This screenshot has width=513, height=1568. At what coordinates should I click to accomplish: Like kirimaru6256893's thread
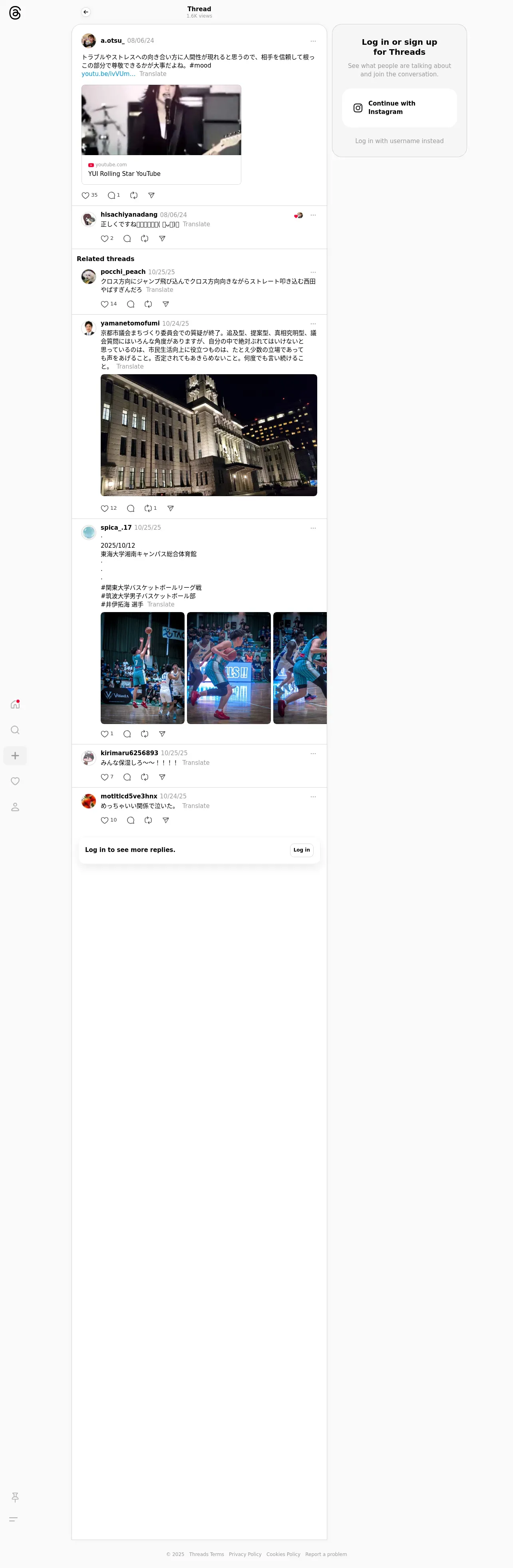[x=105, y=777]
